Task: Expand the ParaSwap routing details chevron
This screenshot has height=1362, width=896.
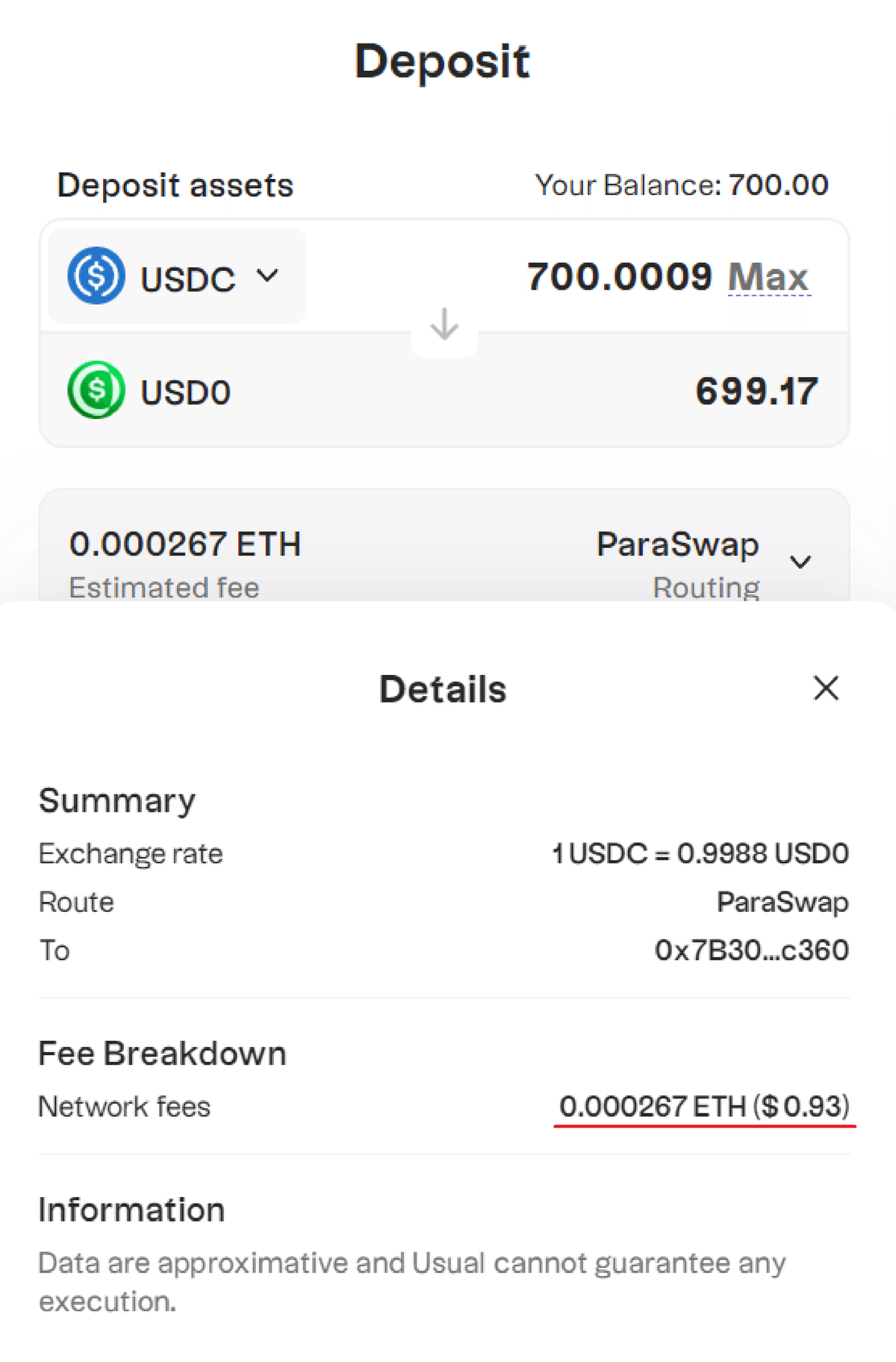Action: point(800,562)
